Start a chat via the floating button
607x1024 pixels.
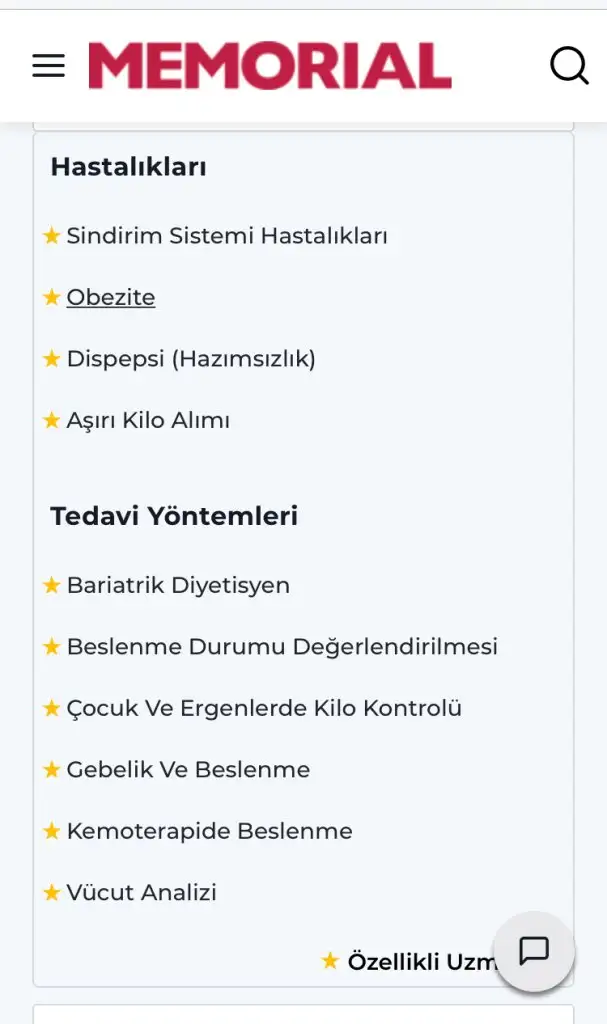[534, 951]
